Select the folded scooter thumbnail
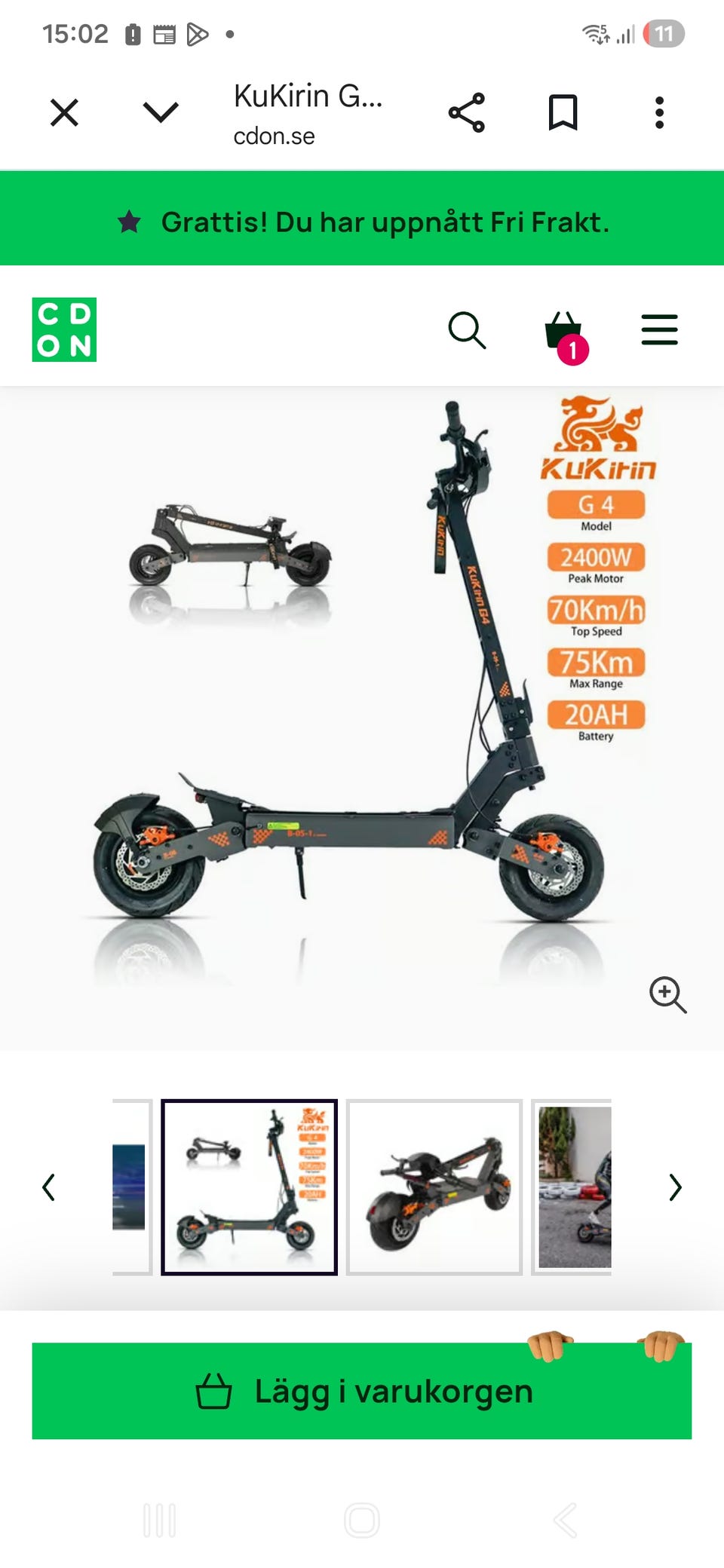This screenshot has height=1568, width=724. 434,1187
